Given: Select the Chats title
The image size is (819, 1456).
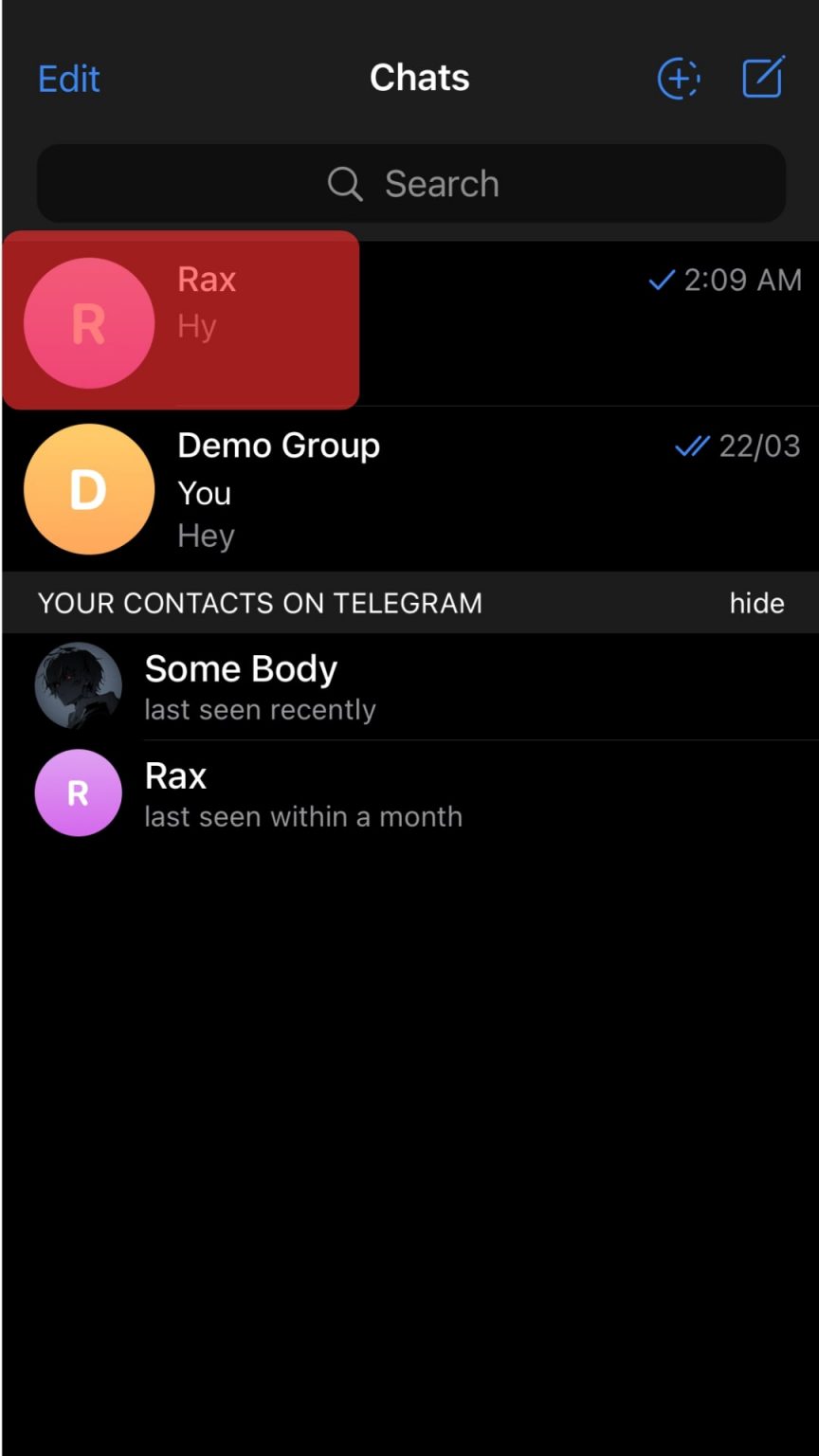Looking at the screenshot, I should [420, 77].
